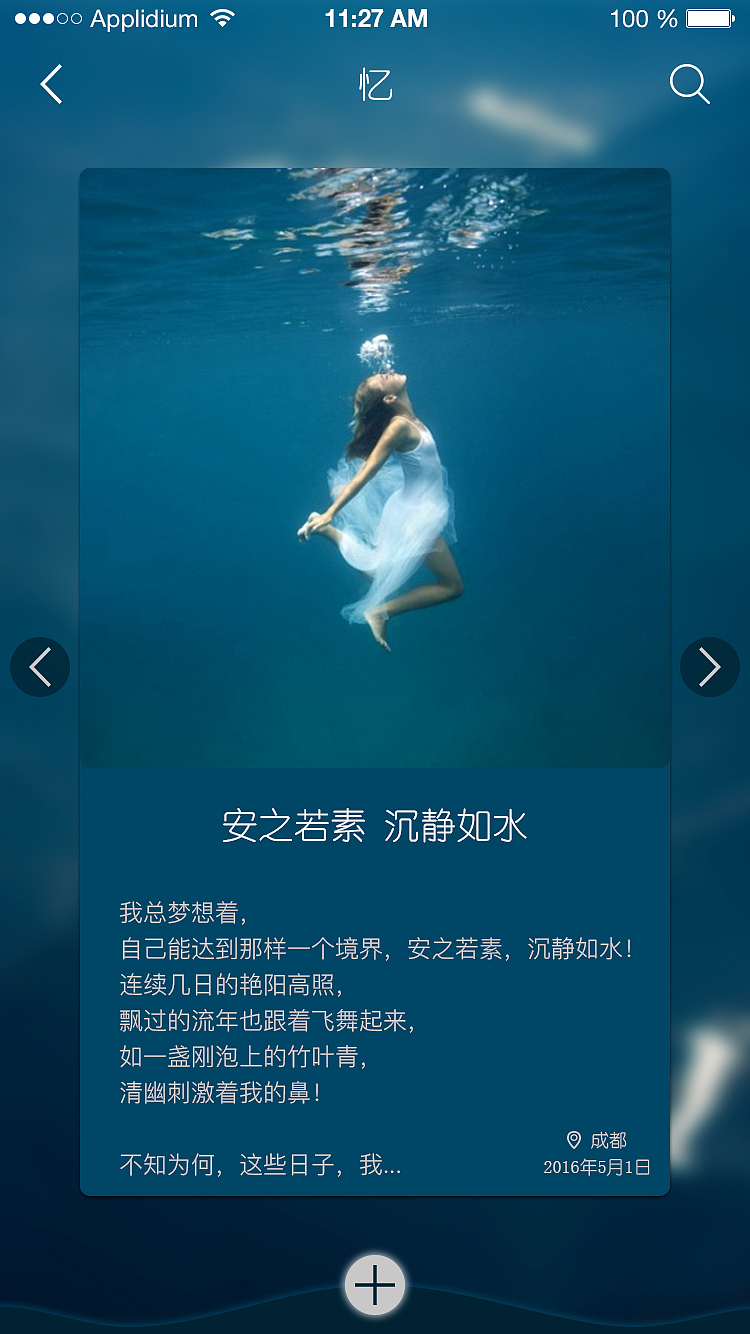Tap the title 安之若素 沉静如水

[373, 827]
